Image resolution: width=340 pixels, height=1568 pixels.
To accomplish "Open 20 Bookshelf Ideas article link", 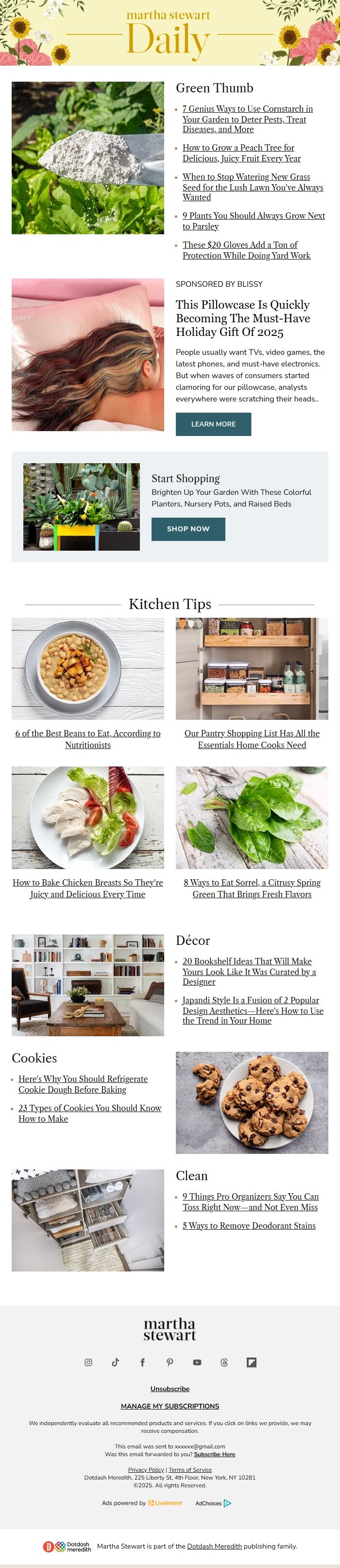I will pyautogui.click(x=249, y=972).
